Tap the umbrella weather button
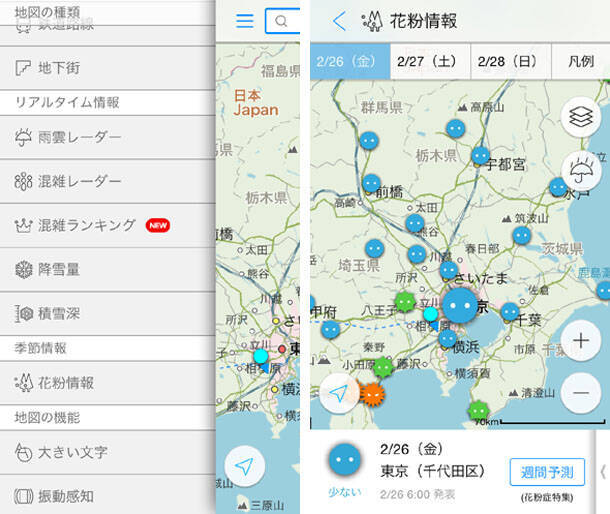Screen dimensions: 610x514 [581, 171]
